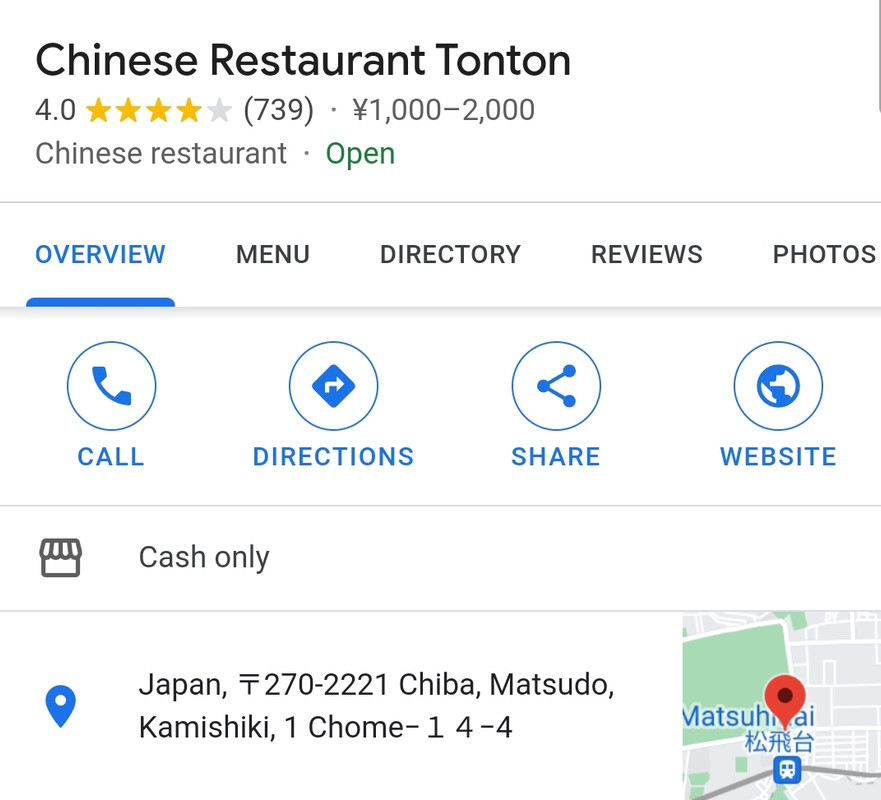
Task: View the 739 reviews rating
Action: click(278, 110)
